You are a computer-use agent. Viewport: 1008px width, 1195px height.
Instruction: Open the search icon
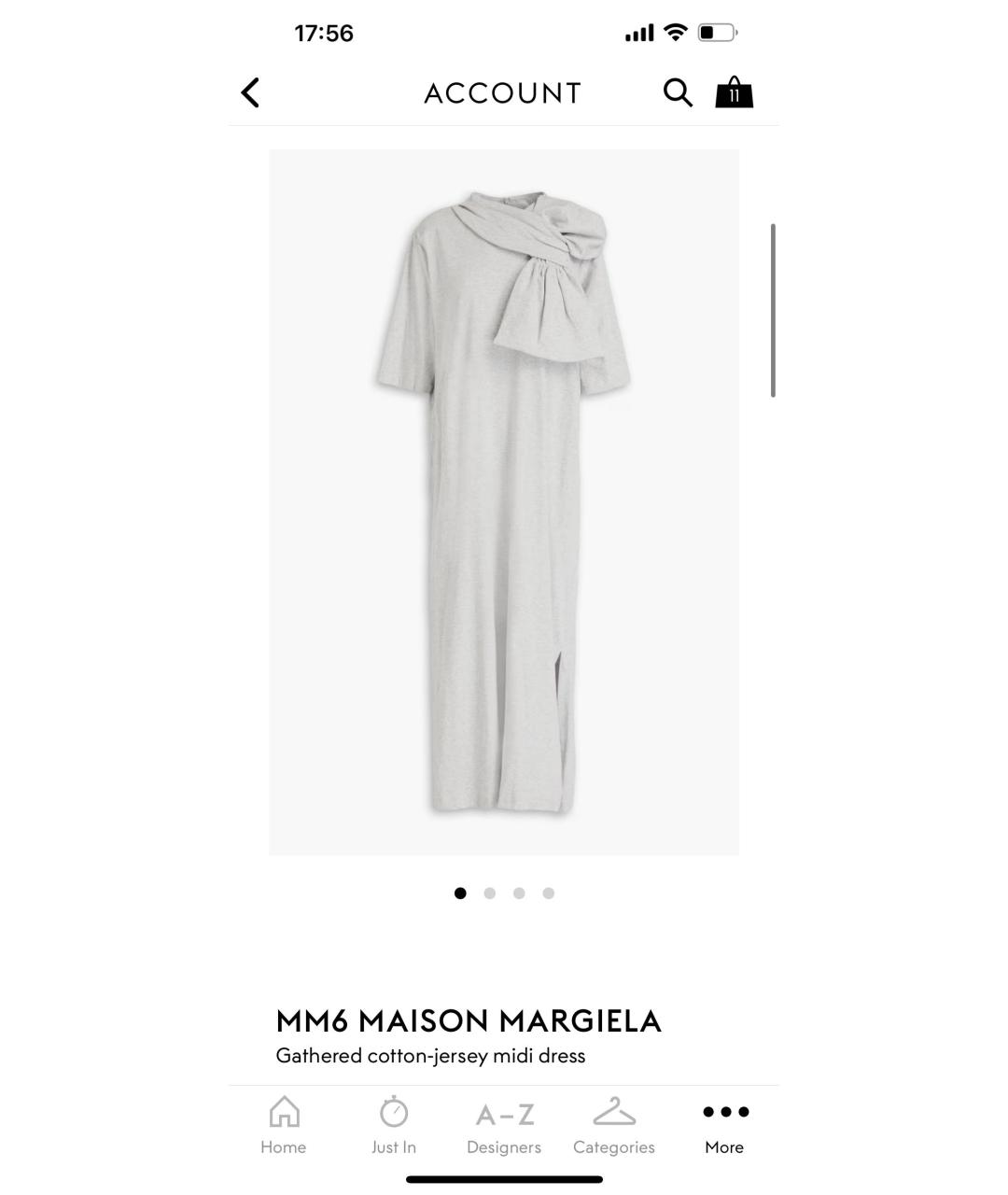[677, 92]
